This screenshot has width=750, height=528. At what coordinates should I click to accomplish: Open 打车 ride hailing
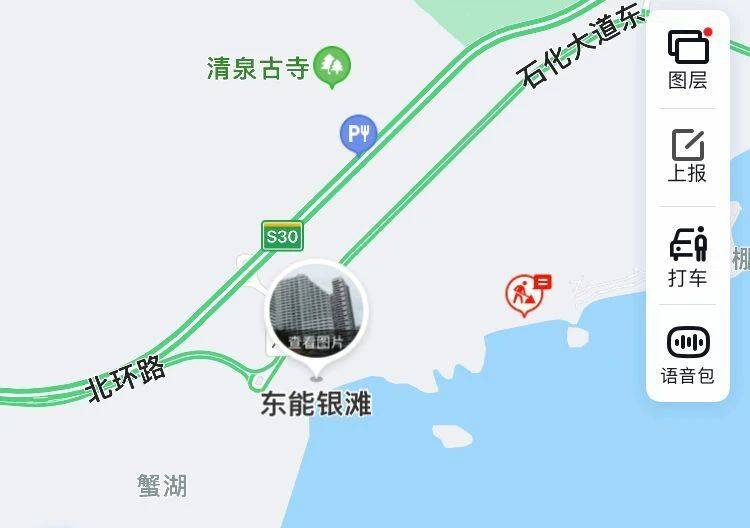[x=688, y=256]
